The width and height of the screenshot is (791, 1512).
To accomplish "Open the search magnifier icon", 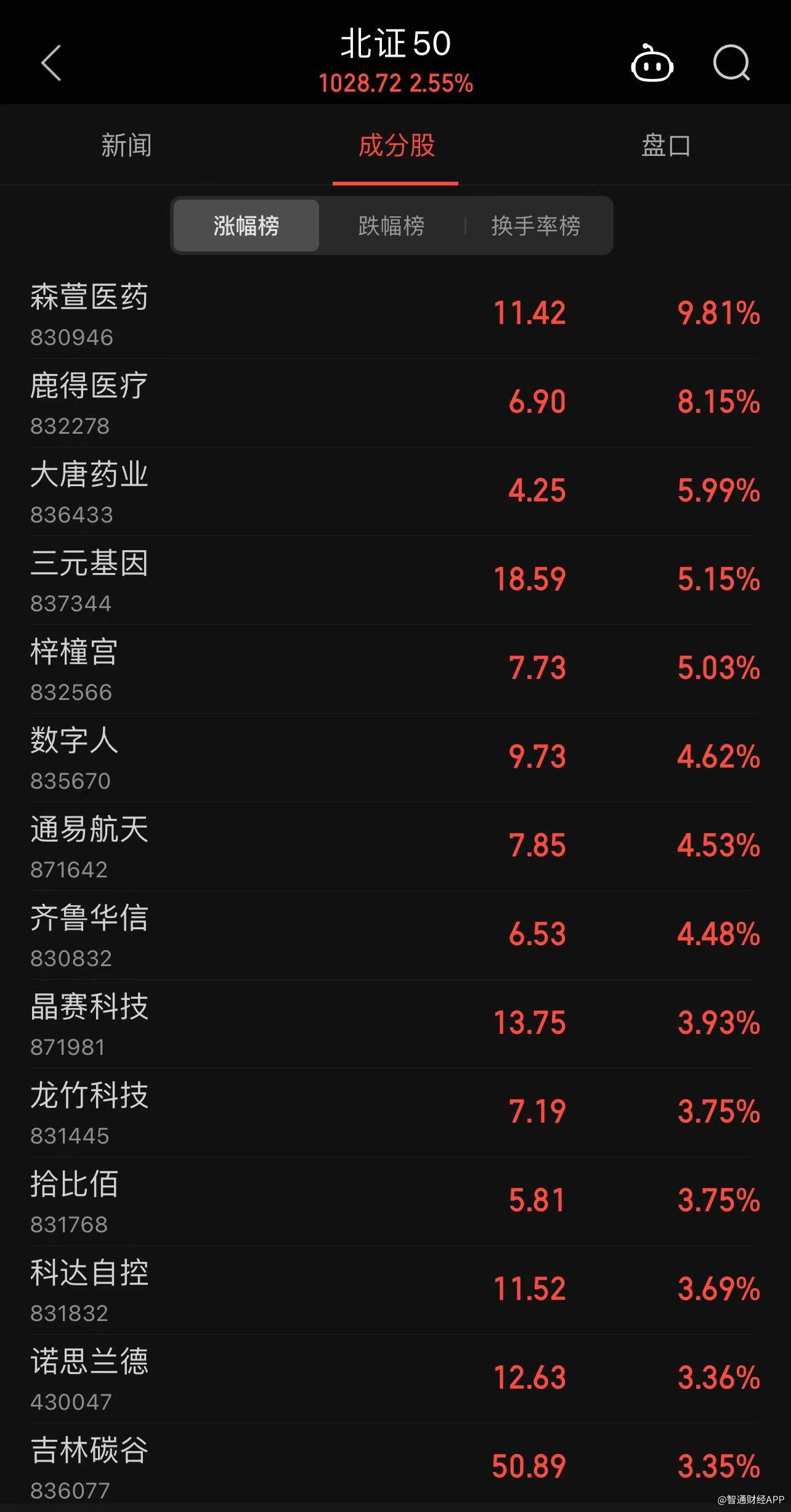I will point(731,63).
